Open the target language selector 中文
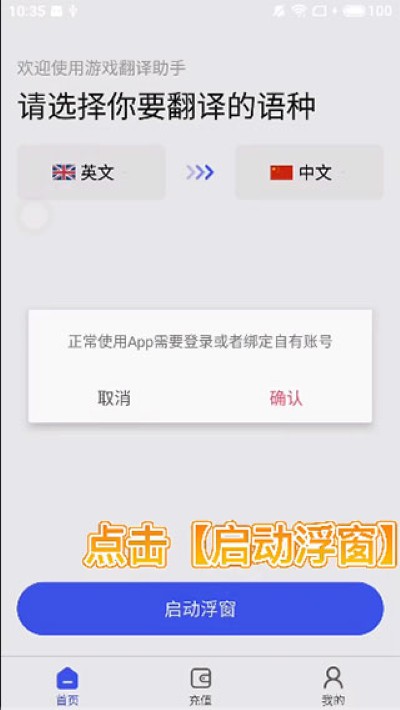The width and height of the screenshot is (400, 710). coord(309,173)
